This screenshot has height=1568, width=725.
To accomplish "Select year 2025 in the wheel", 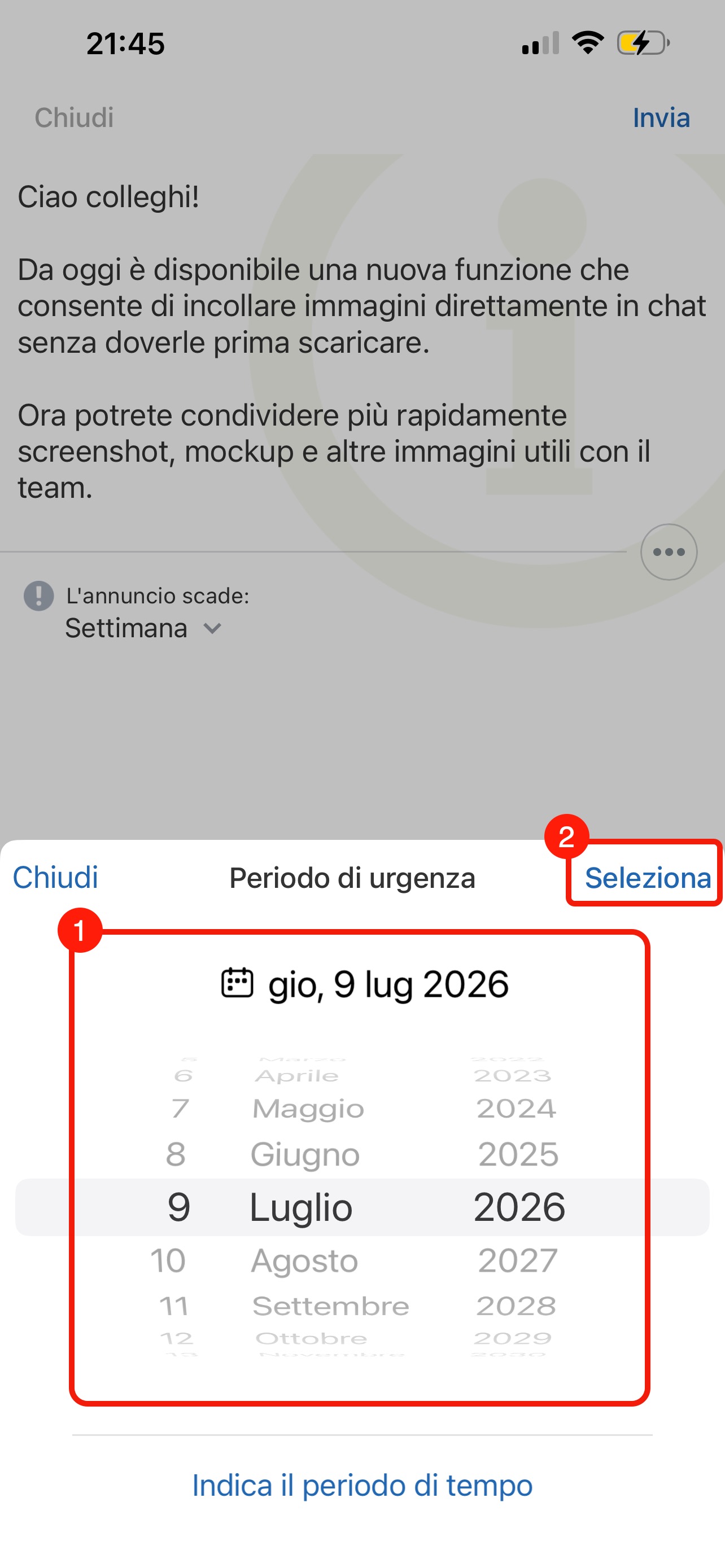I will tap(518, 1154).
